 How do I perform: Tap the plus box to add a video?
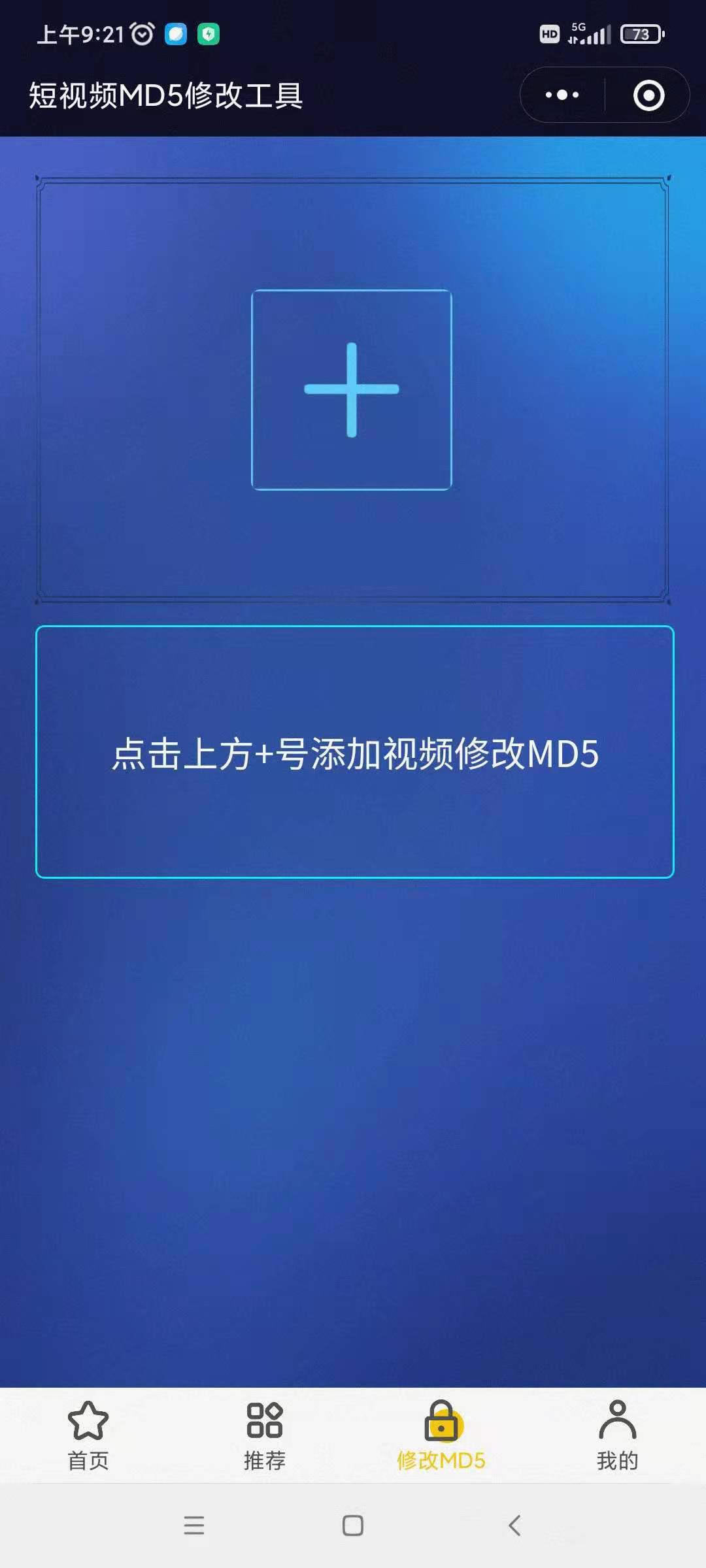(x=352, y=389)
